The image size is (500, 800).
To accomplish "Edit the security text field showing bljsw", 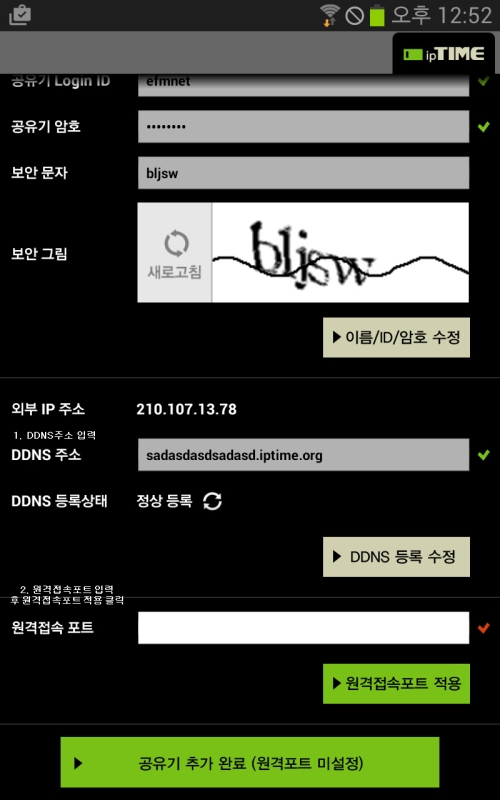I will click(x=304, y=173).
